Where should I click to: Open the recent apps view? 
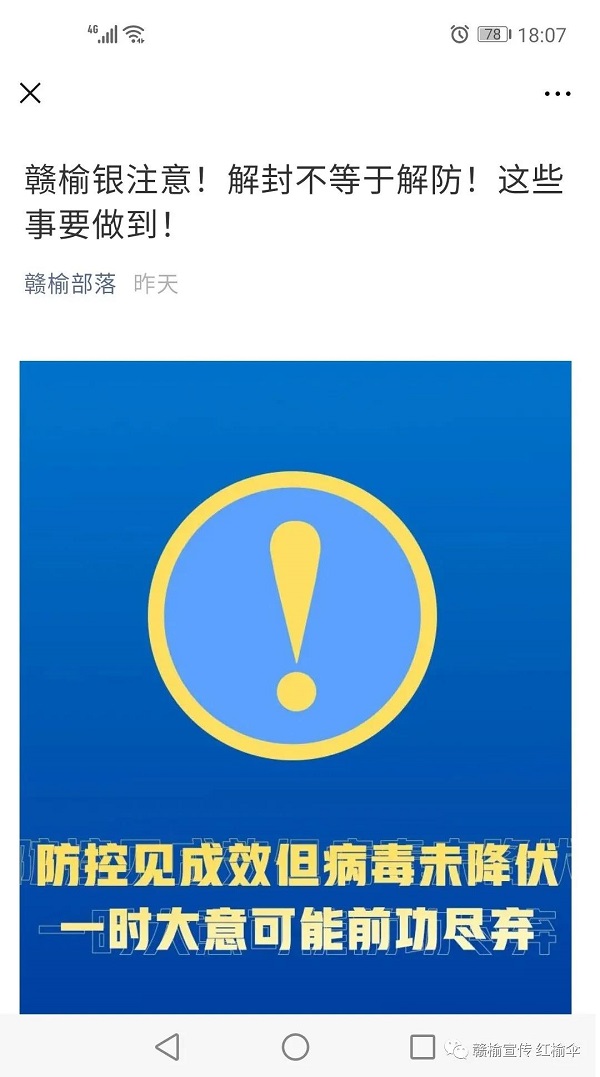(x=422, y=1047)
